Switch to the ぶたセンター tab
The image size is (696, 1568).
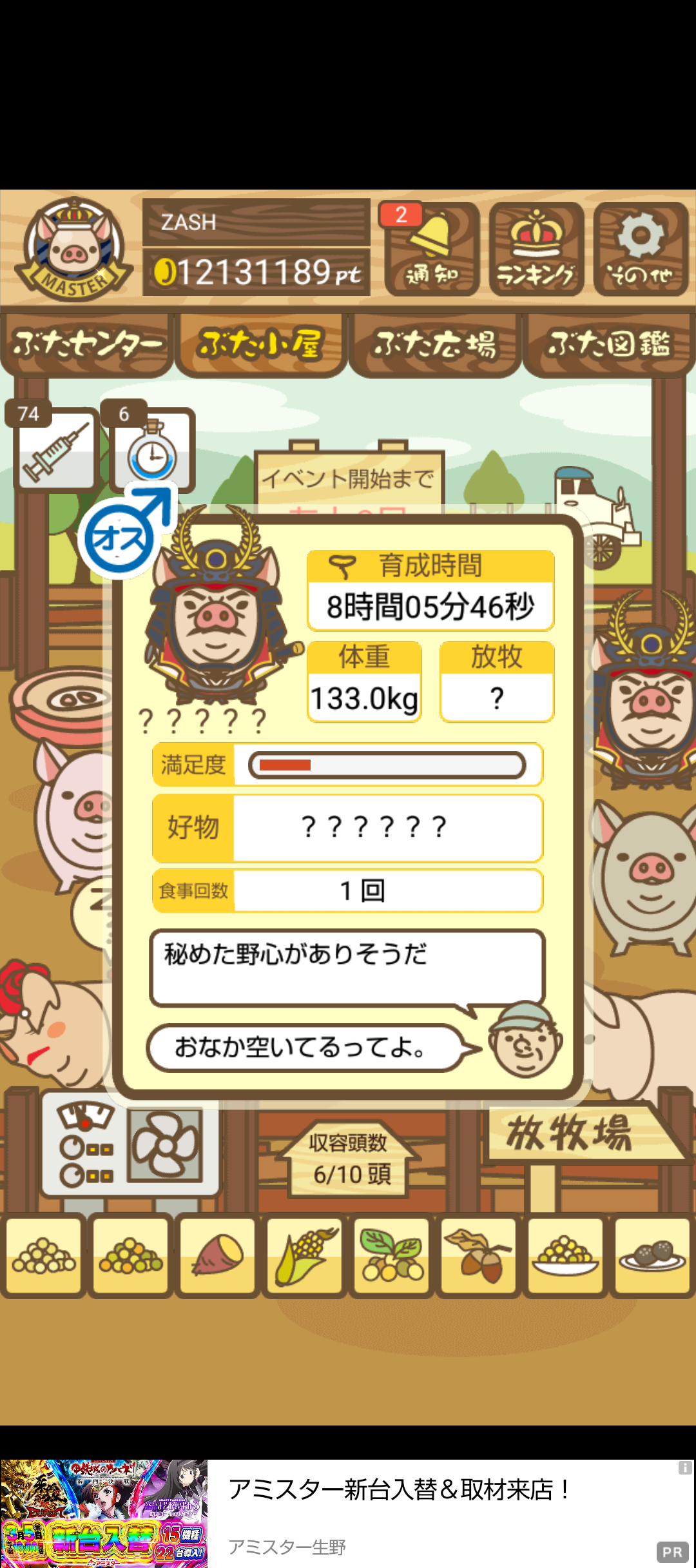[x=87, y=345]
